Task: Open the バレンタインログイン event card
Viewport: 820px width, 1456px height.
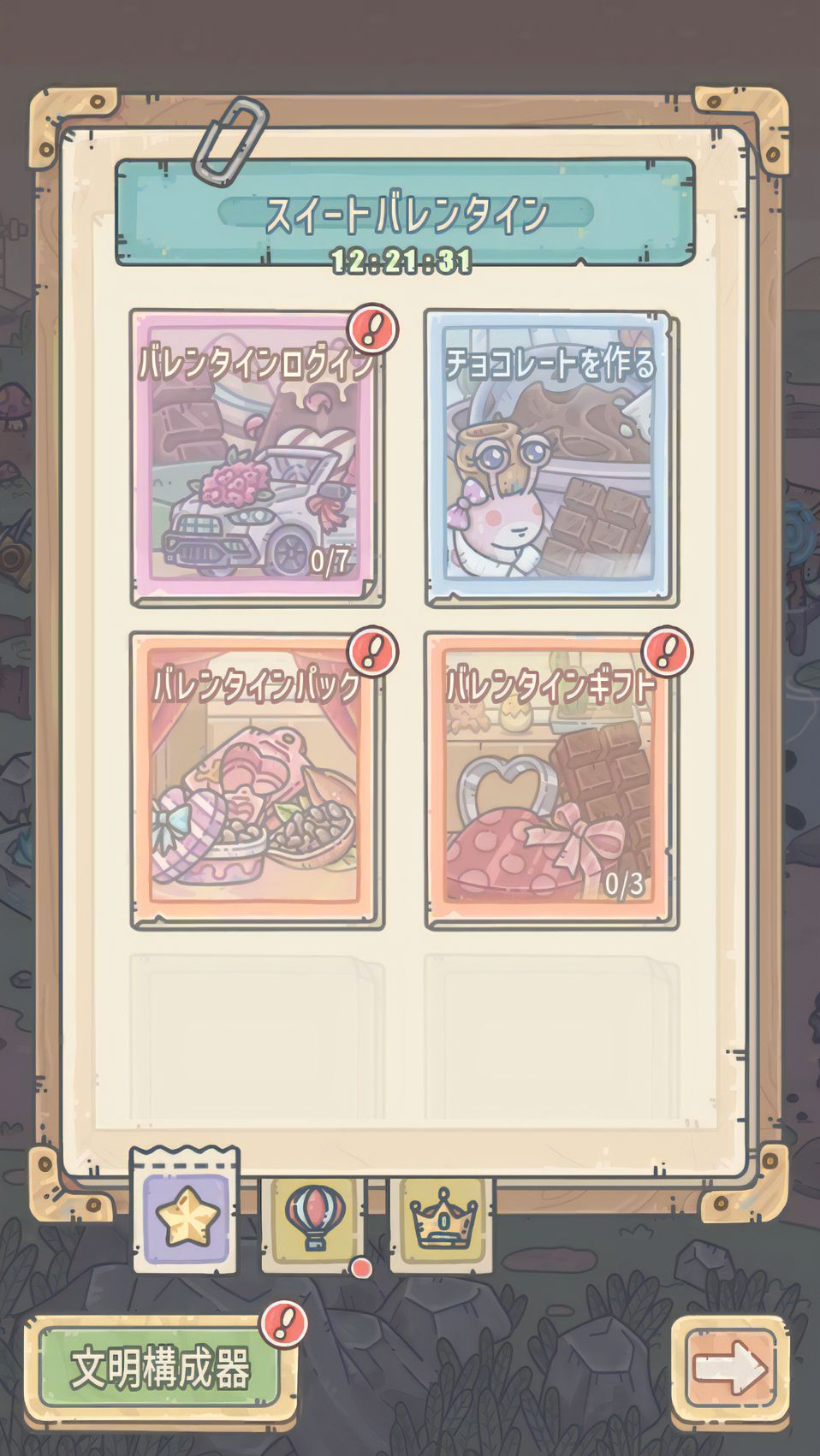Action: [x=257, y=459]
